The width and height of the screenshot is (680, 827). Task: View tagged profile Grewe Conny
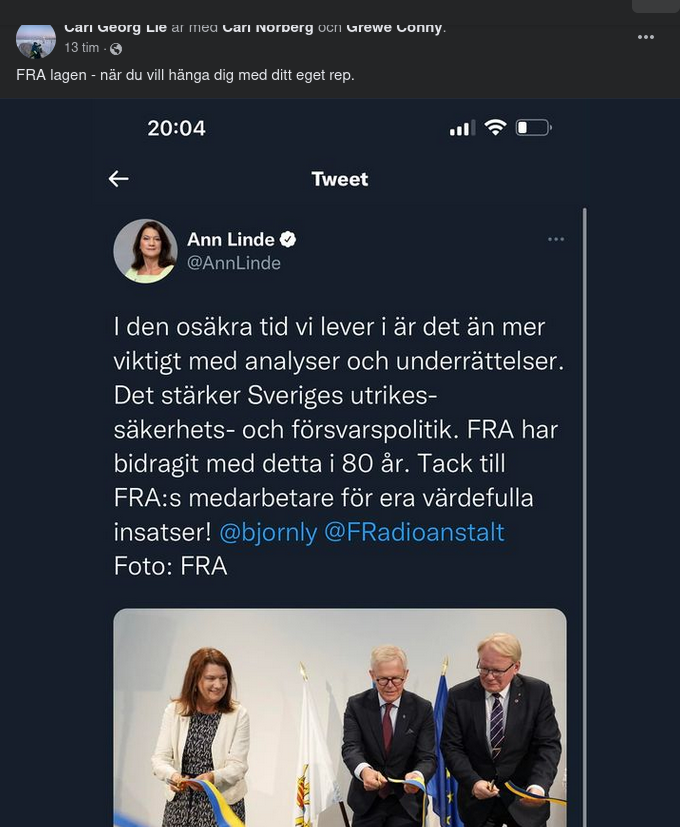(395, 28)
